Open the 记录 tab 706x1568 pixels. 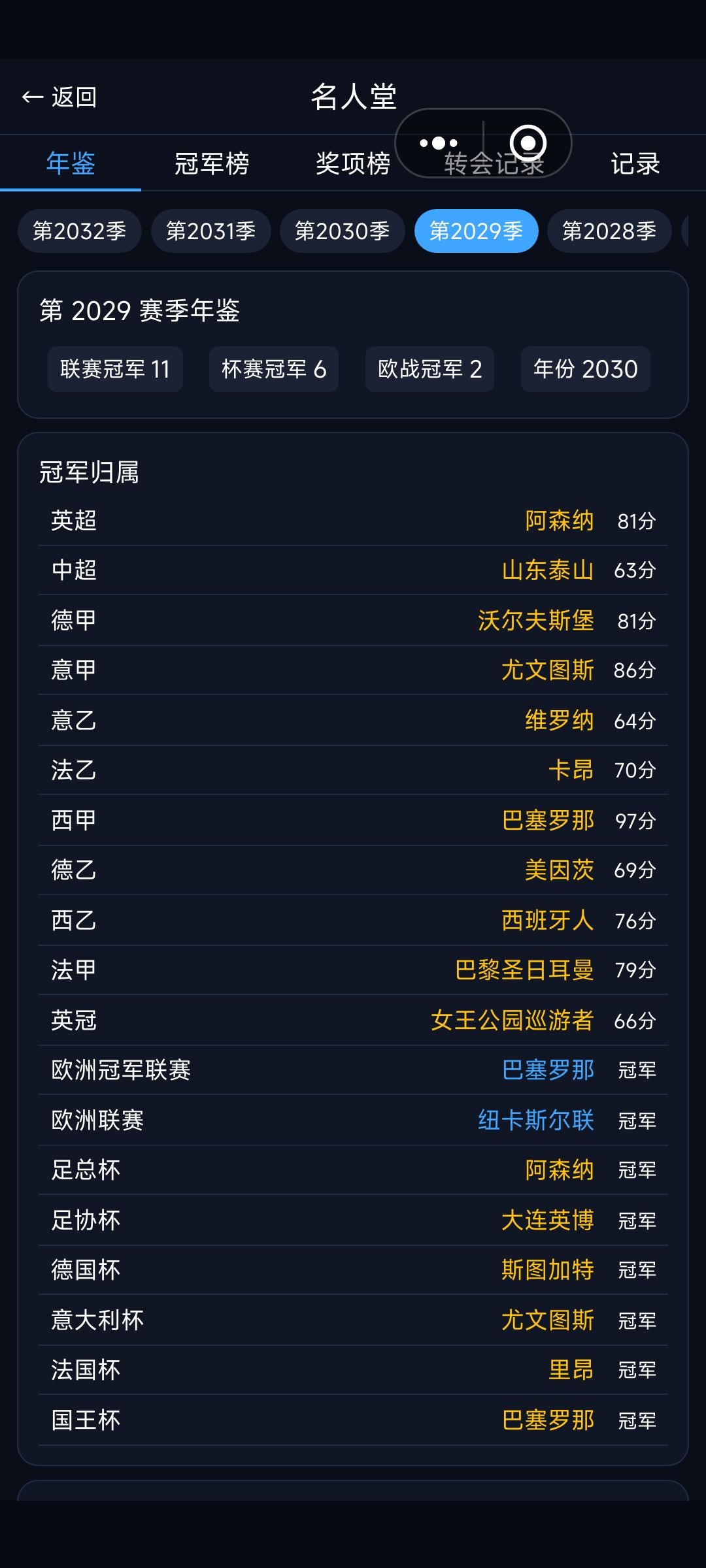tap(635, 163)
